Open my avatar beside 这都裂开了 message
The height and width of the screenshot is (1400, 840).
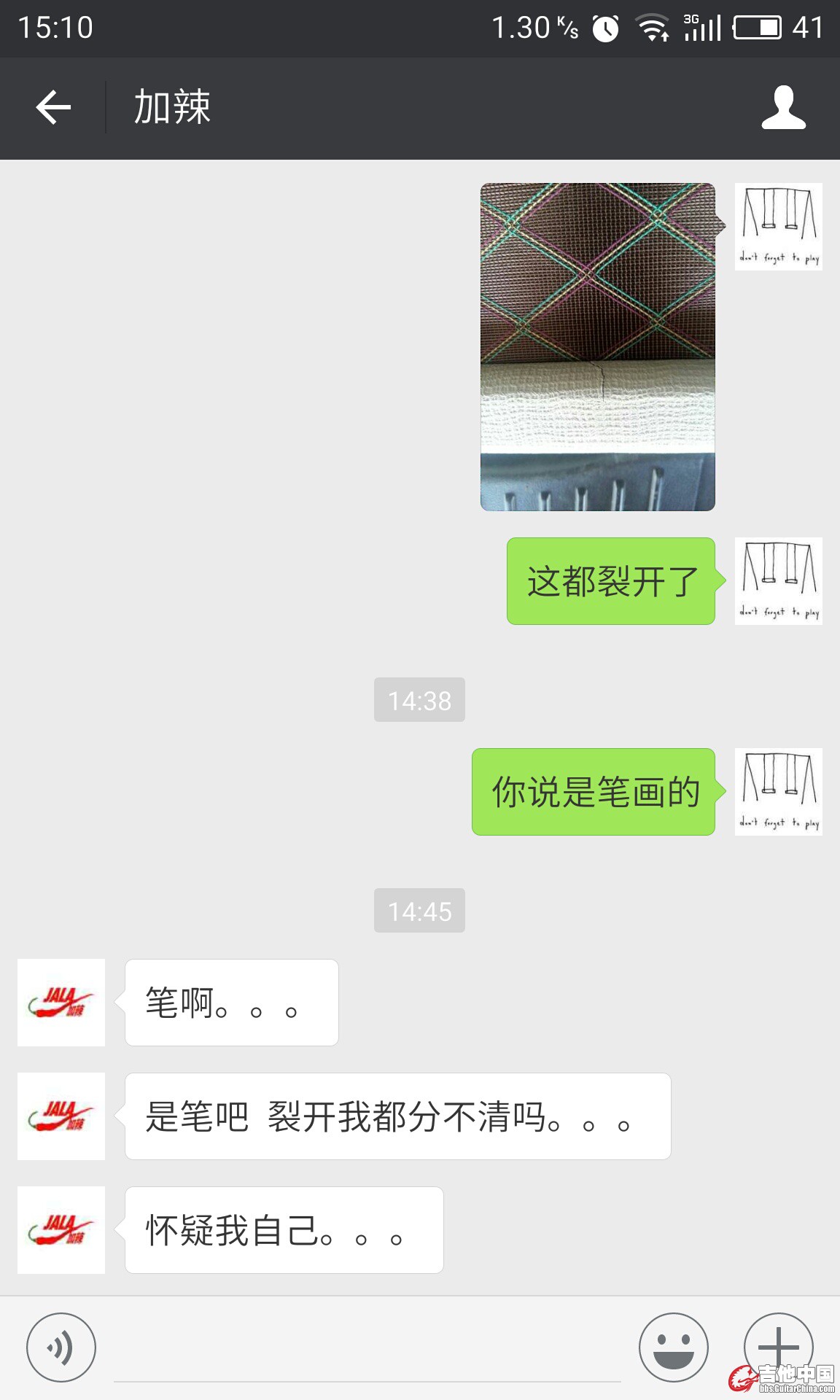(x=778, y=581)
